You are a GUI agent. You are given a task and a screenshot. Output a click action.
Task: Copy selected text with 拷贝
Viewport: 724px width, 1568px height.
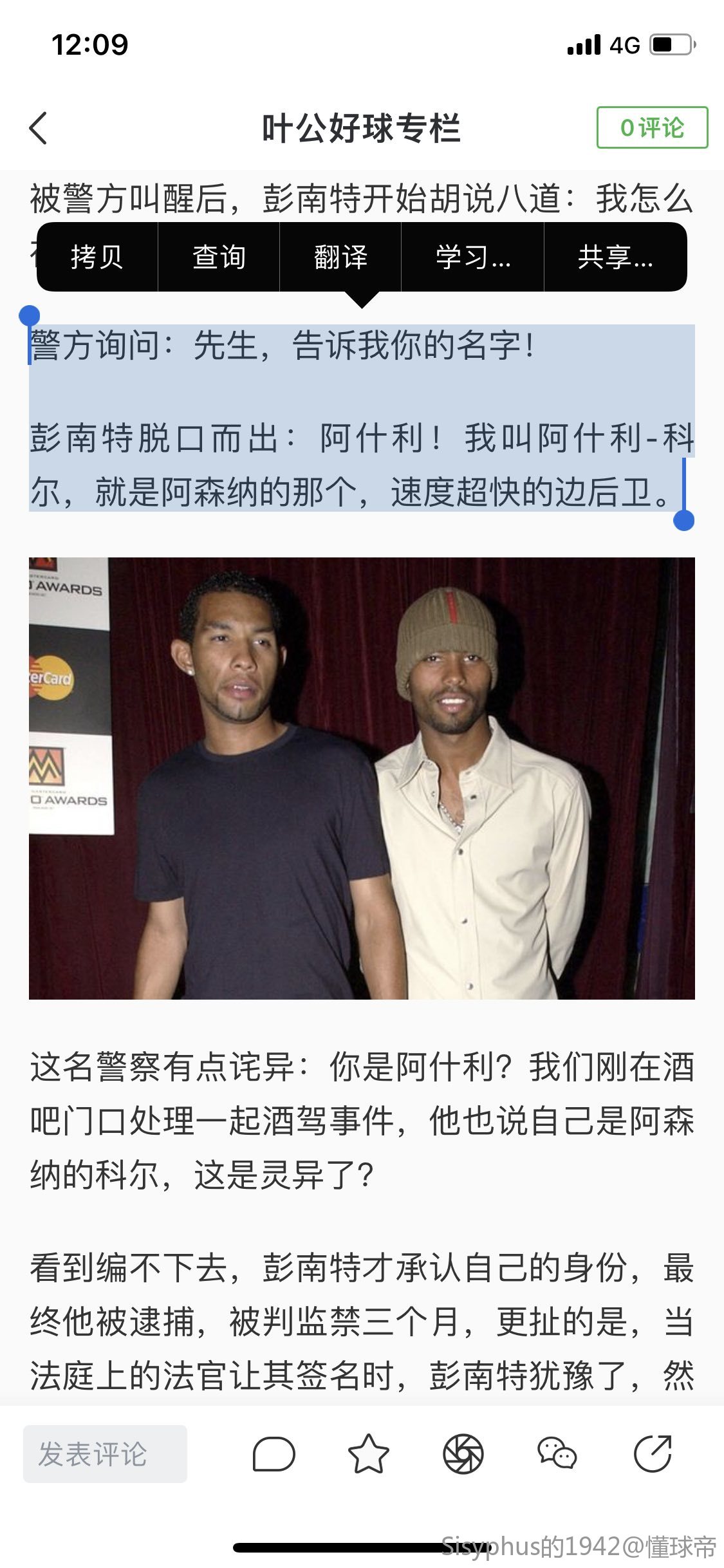[97, 257]
